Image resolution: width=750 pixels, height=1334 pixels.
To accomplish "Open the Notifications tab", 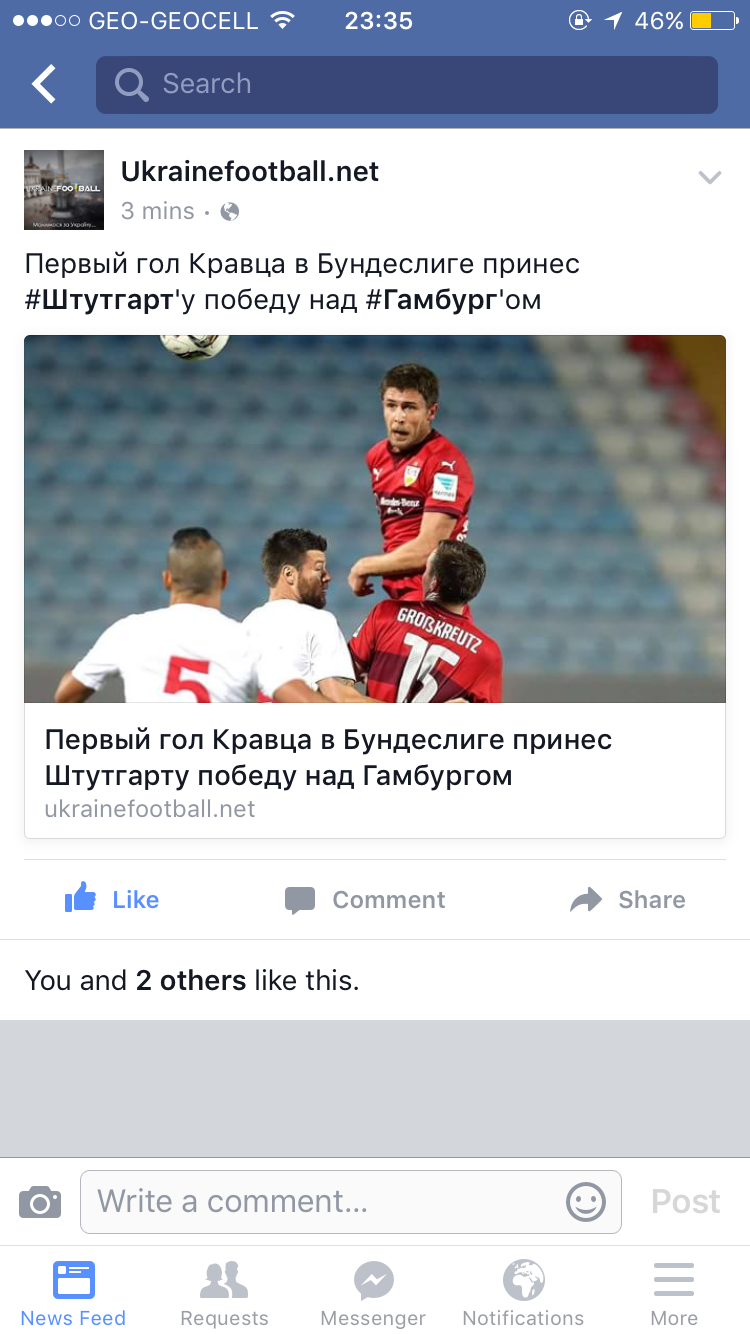I will point(523,1292).
